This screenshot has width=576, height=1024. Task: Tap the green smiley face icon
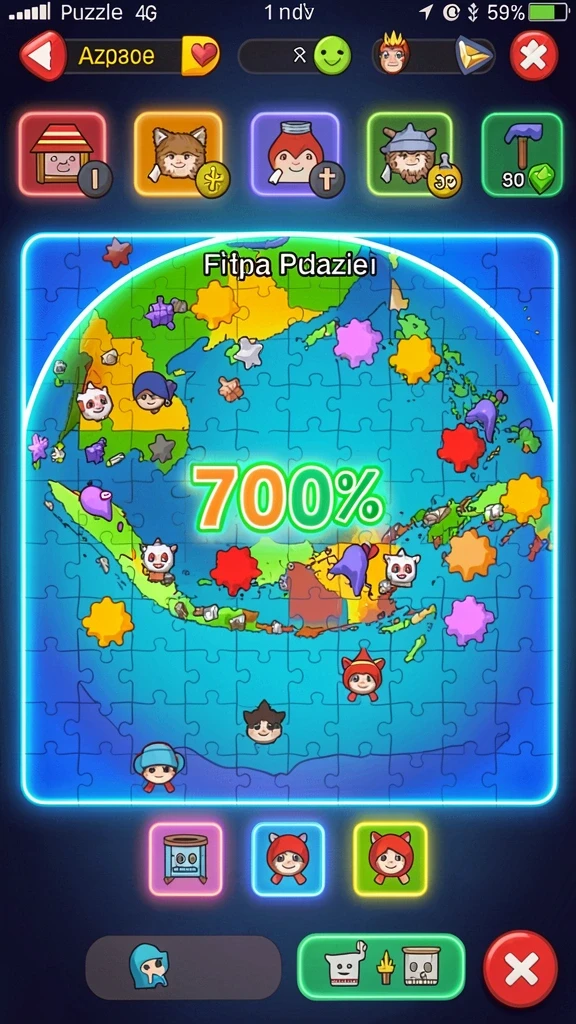(332, 56)
